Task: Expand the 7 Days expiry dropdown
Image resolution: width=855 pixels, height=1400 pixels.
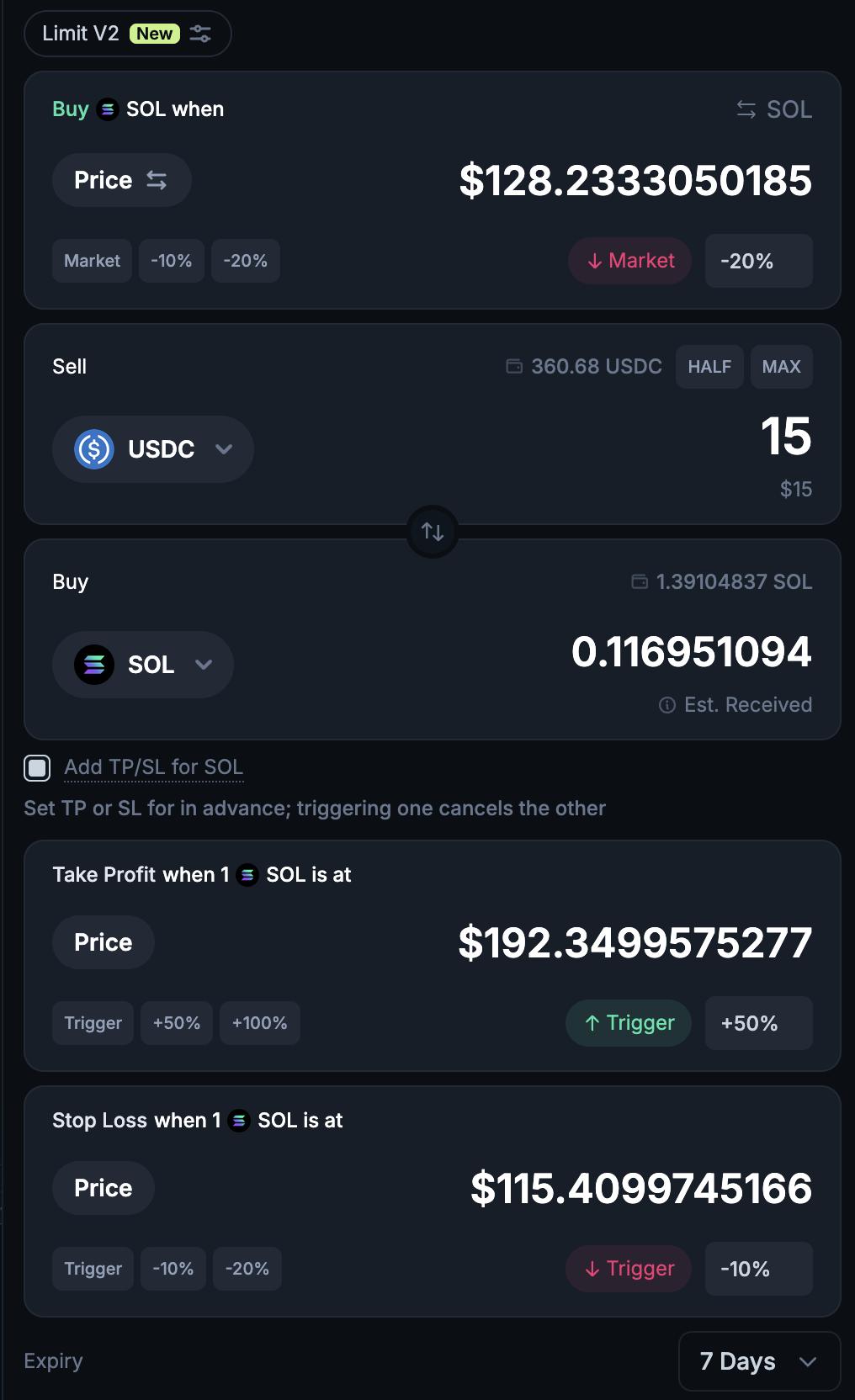Action: [758, 1361]
